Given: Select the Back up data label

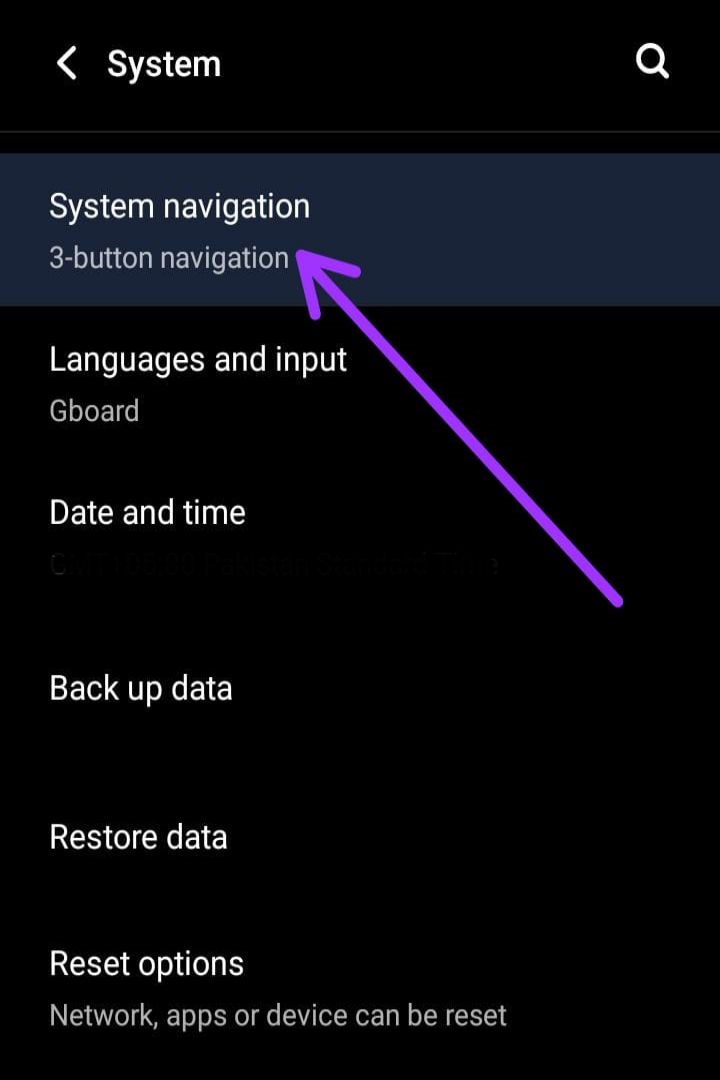Looking at the screenshot, I should (x=140, y=688).
